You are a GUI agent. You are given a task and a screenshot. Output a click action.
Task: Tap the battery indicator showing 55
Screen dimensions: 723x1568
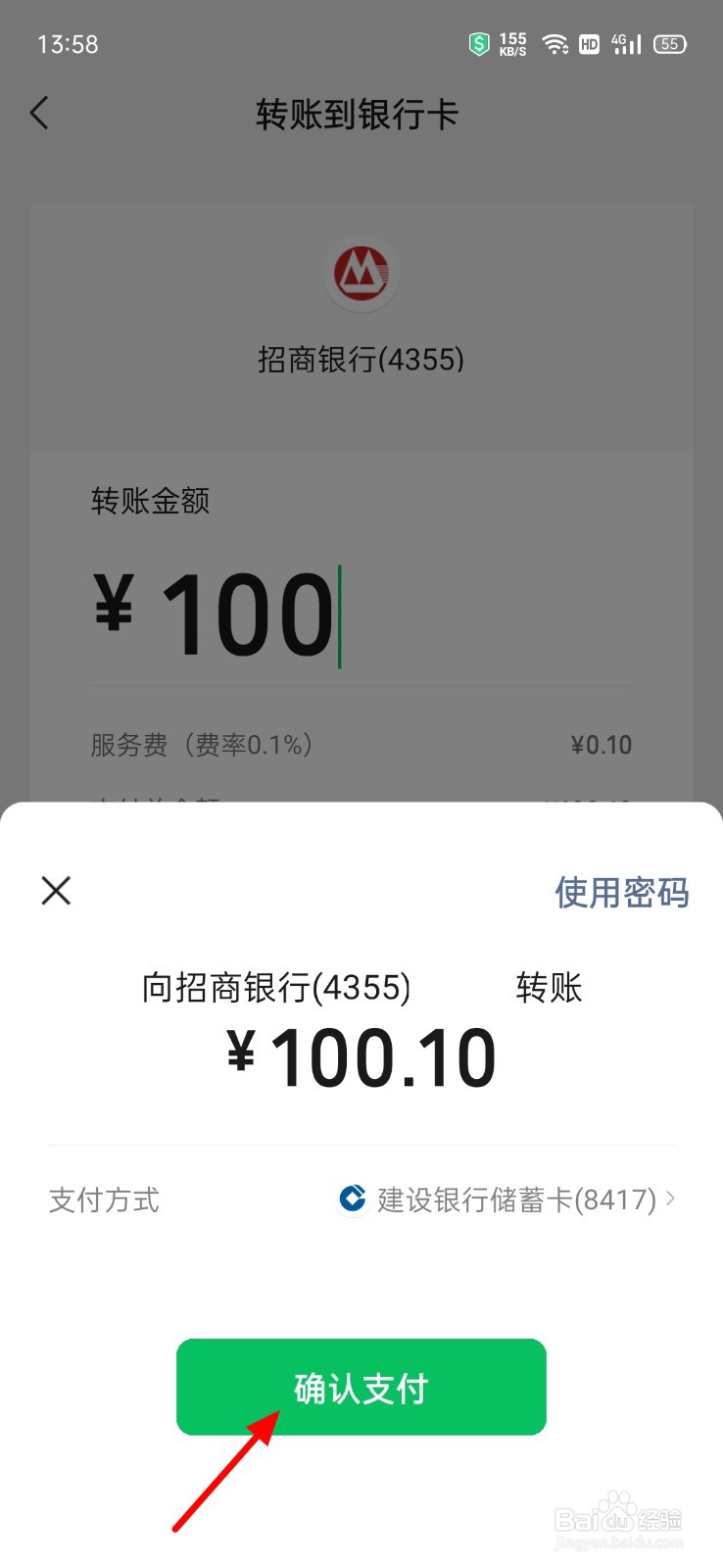(x=669, y=43)
